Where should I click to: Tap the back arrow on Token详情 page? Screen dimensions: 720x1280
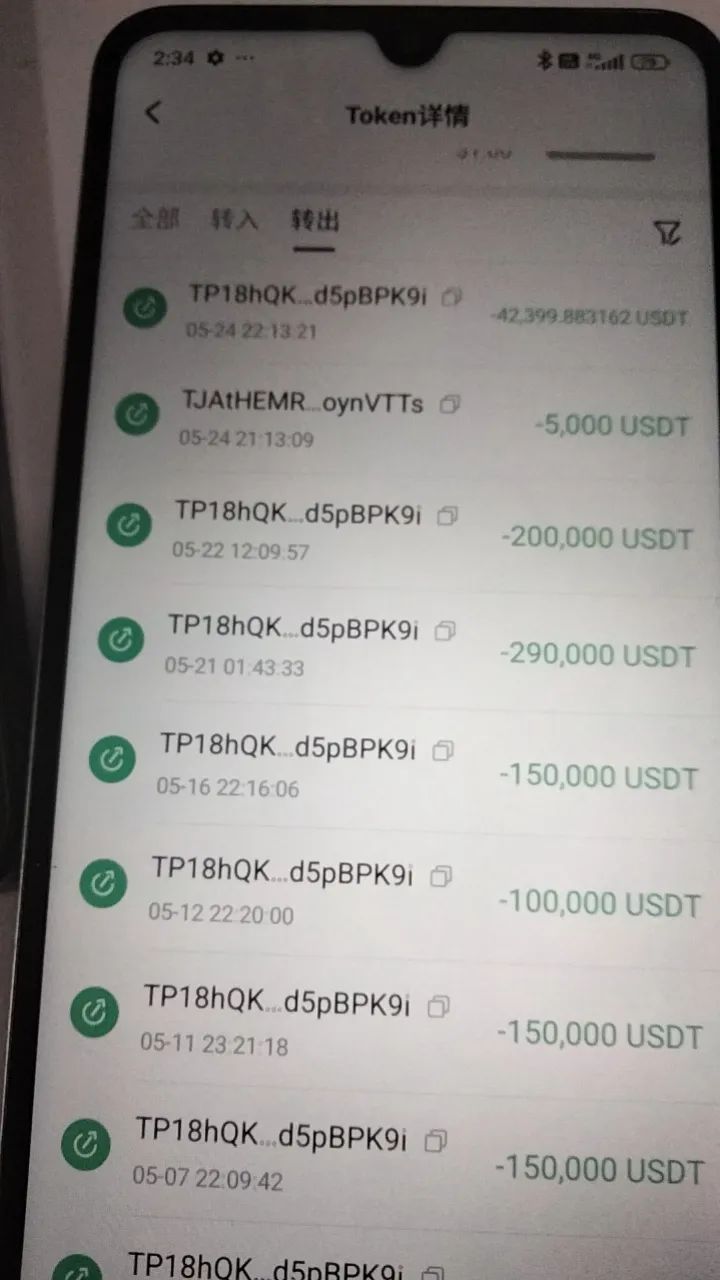152,114
